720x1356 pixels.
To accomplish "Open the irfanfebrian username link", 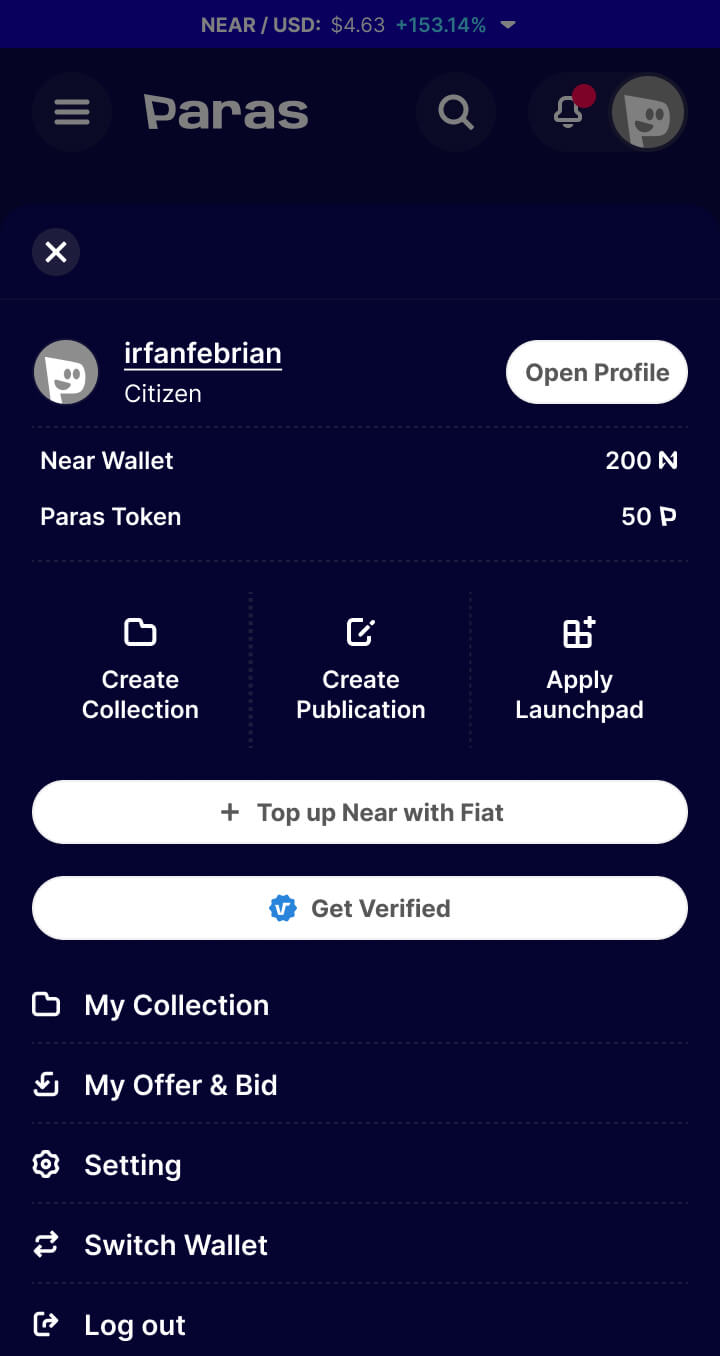I will tap(202, 353).
